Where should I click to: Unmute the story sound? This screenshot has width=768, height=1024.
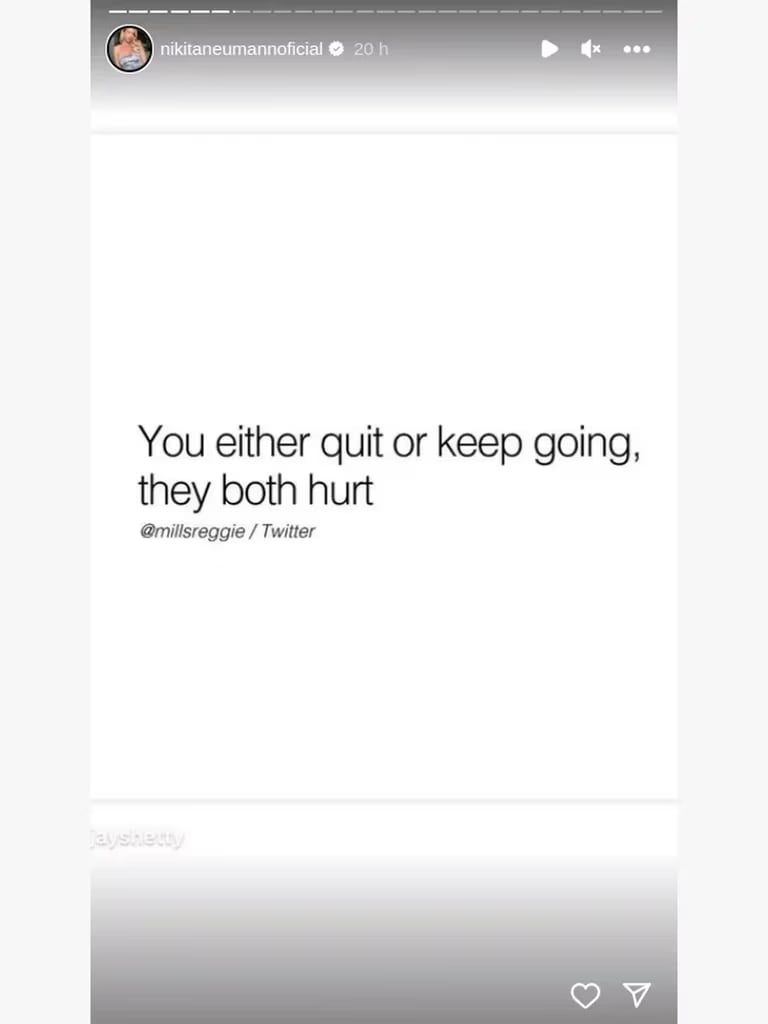(x=591, y=49)
